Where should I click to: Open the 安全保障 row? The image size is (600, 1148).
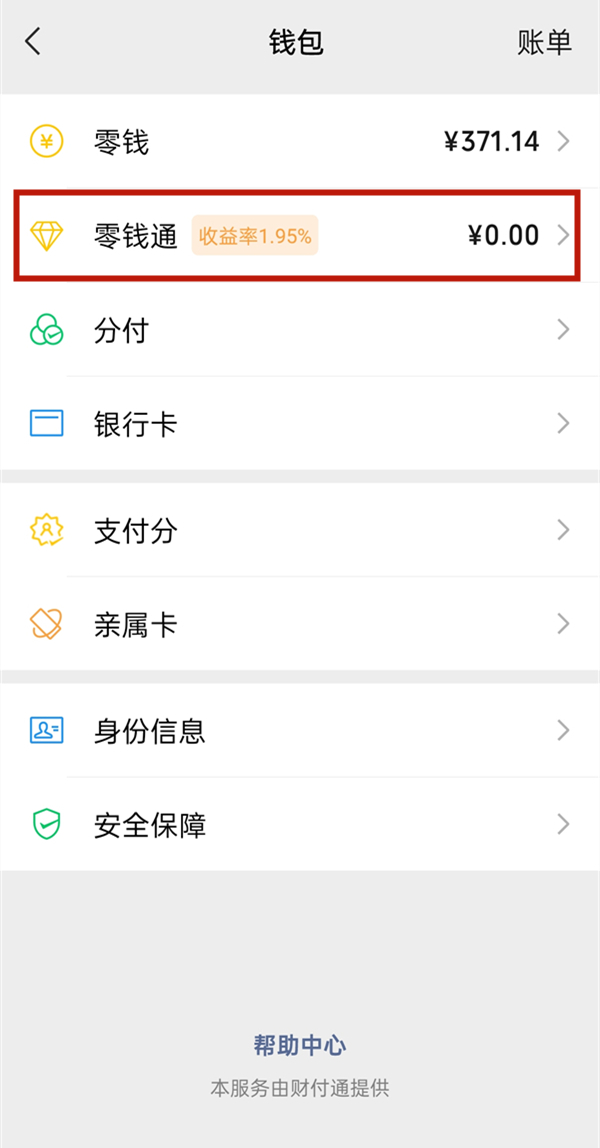[300, 825]
